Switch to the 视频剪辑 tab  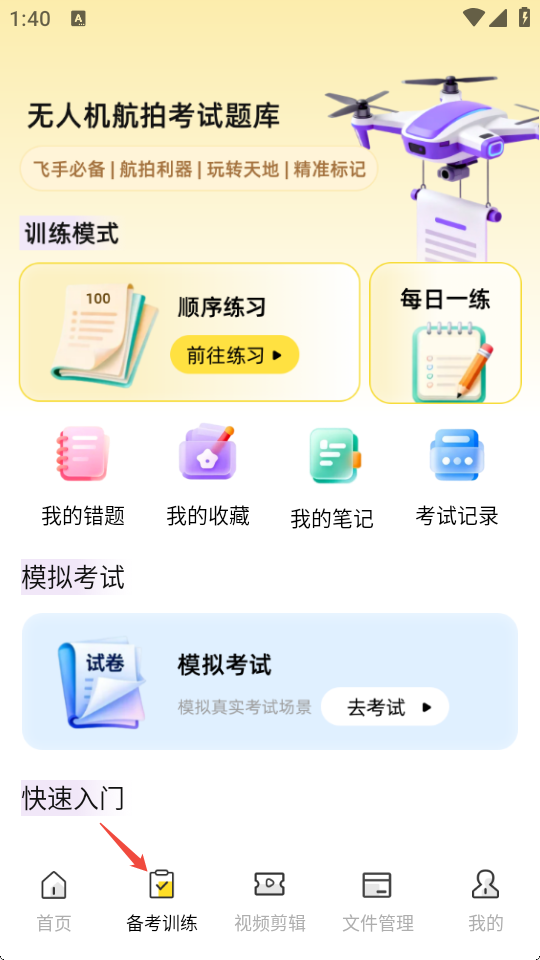pyautogui.click(x=270, y=901)
